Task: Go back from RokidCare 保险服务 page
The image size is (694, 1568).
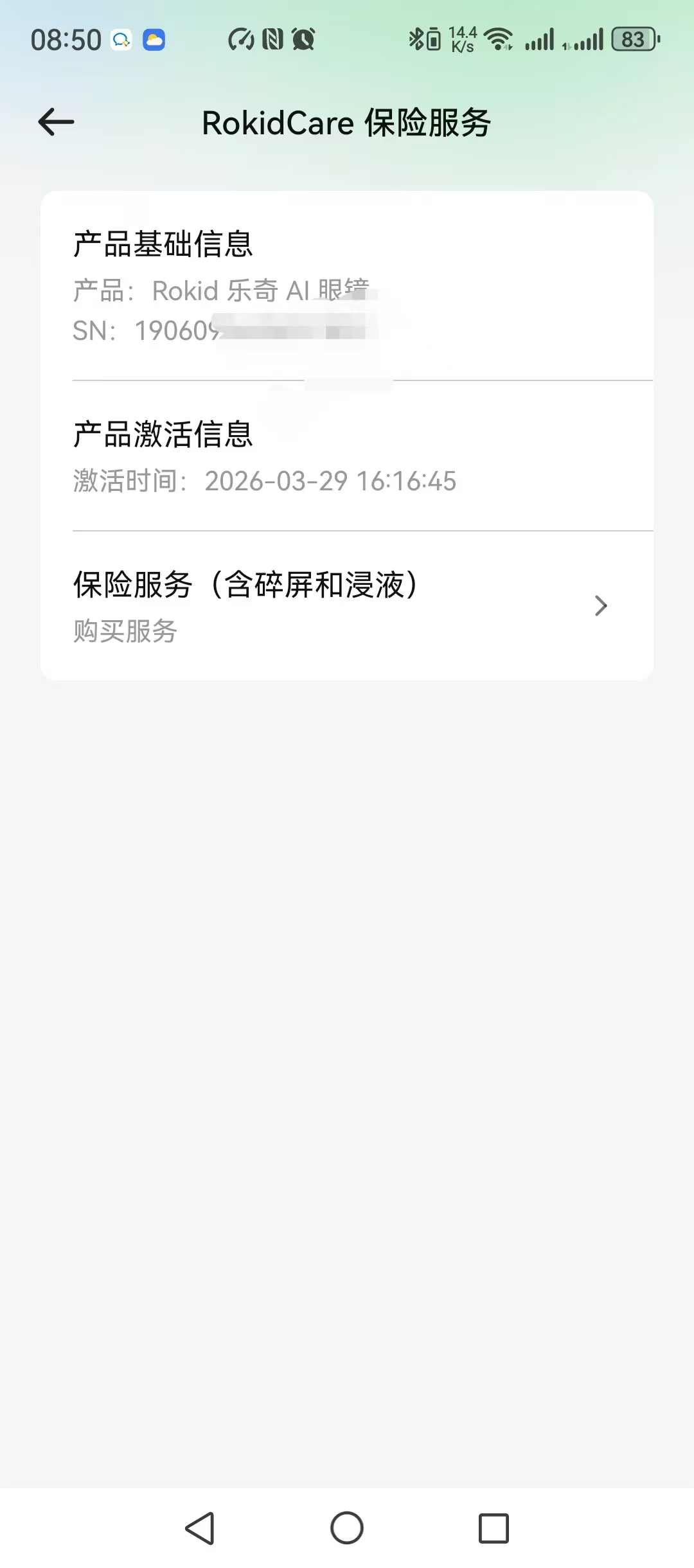Action: tap(57, 122)
